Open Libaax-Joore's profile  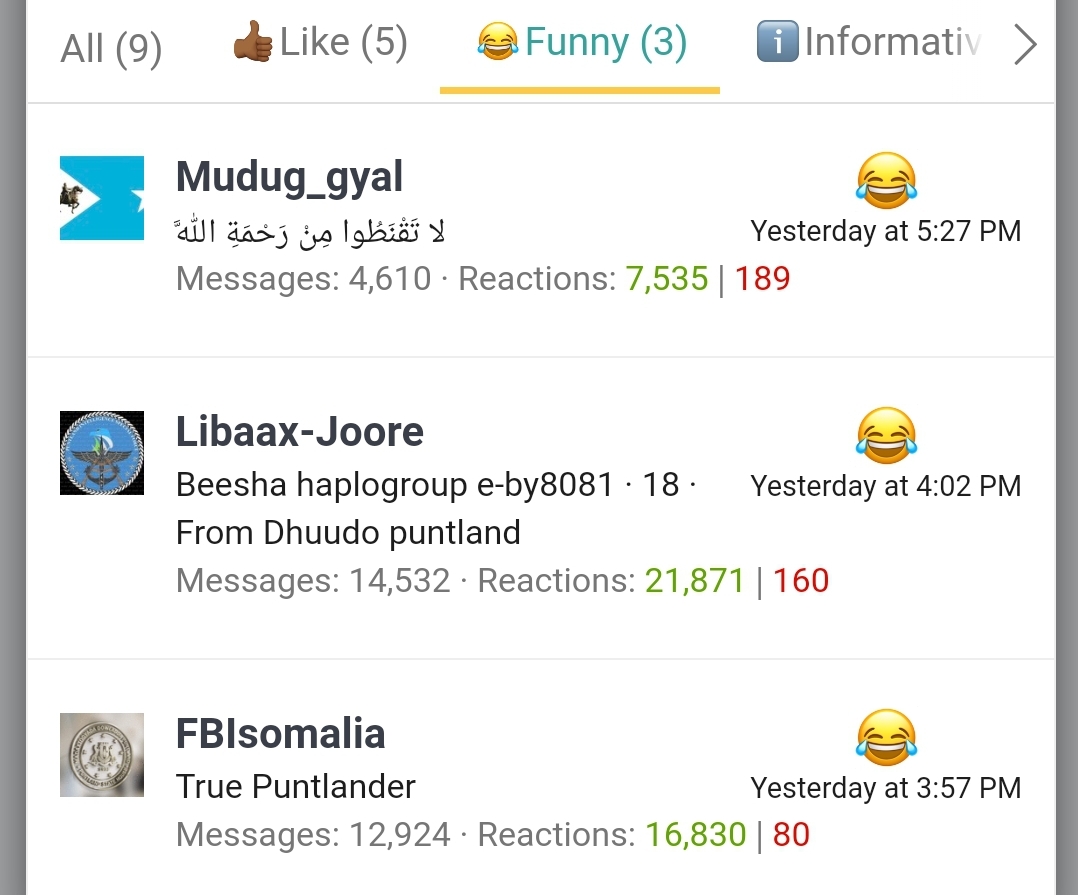tap(299, 432)
